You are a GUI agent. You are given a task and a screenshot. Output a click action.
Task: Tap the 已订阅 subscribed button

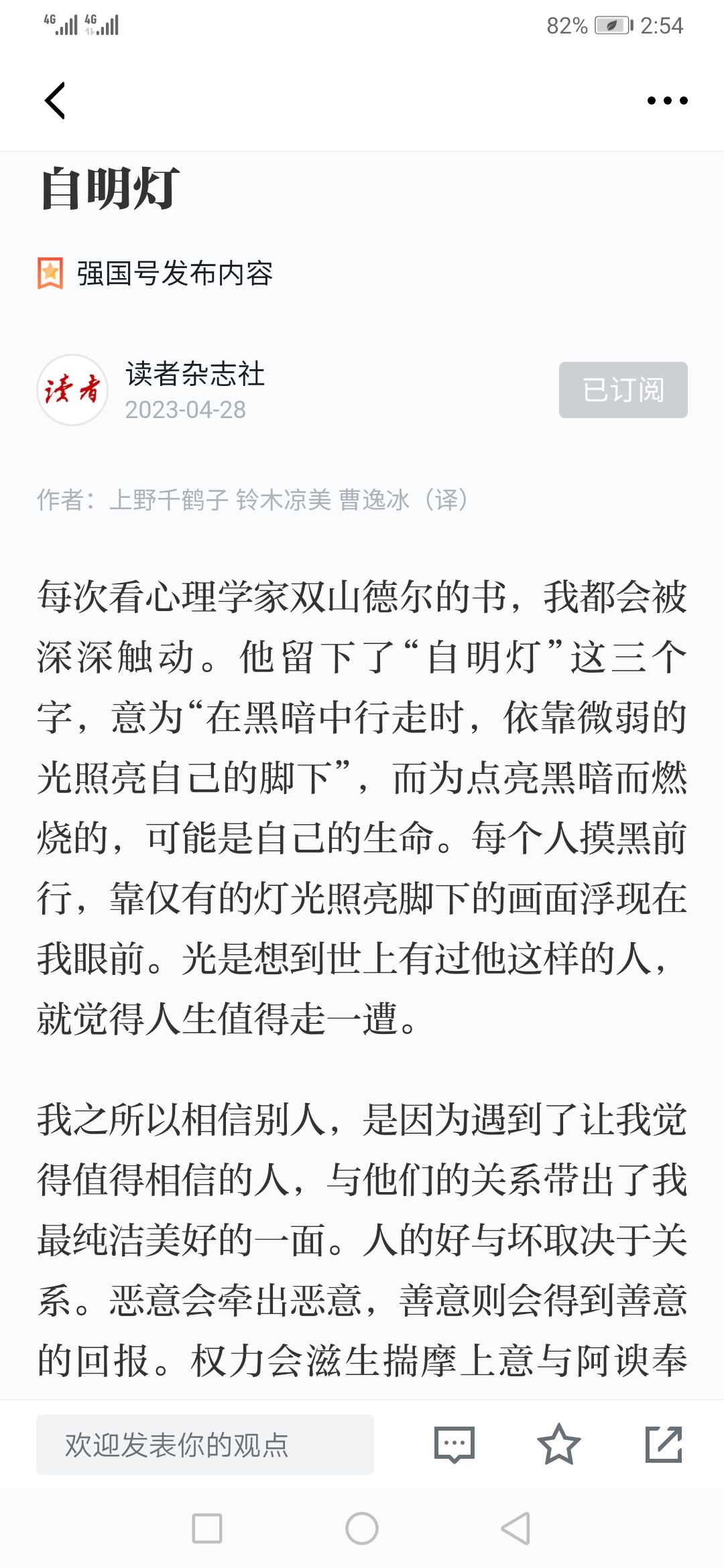[x=623, y=390]
